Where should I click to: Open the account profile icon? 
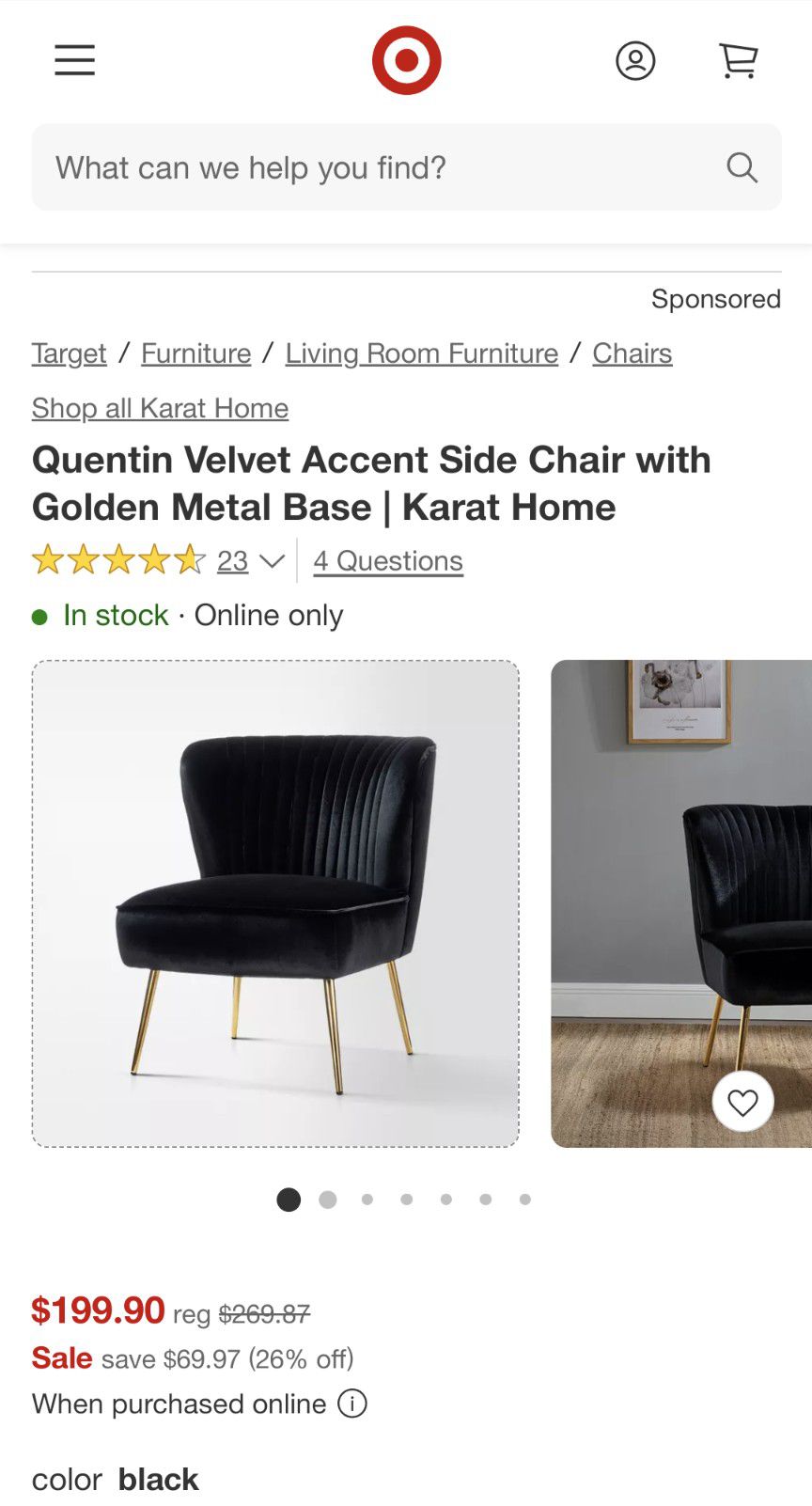pyautogui.click(x=635, y=61)
